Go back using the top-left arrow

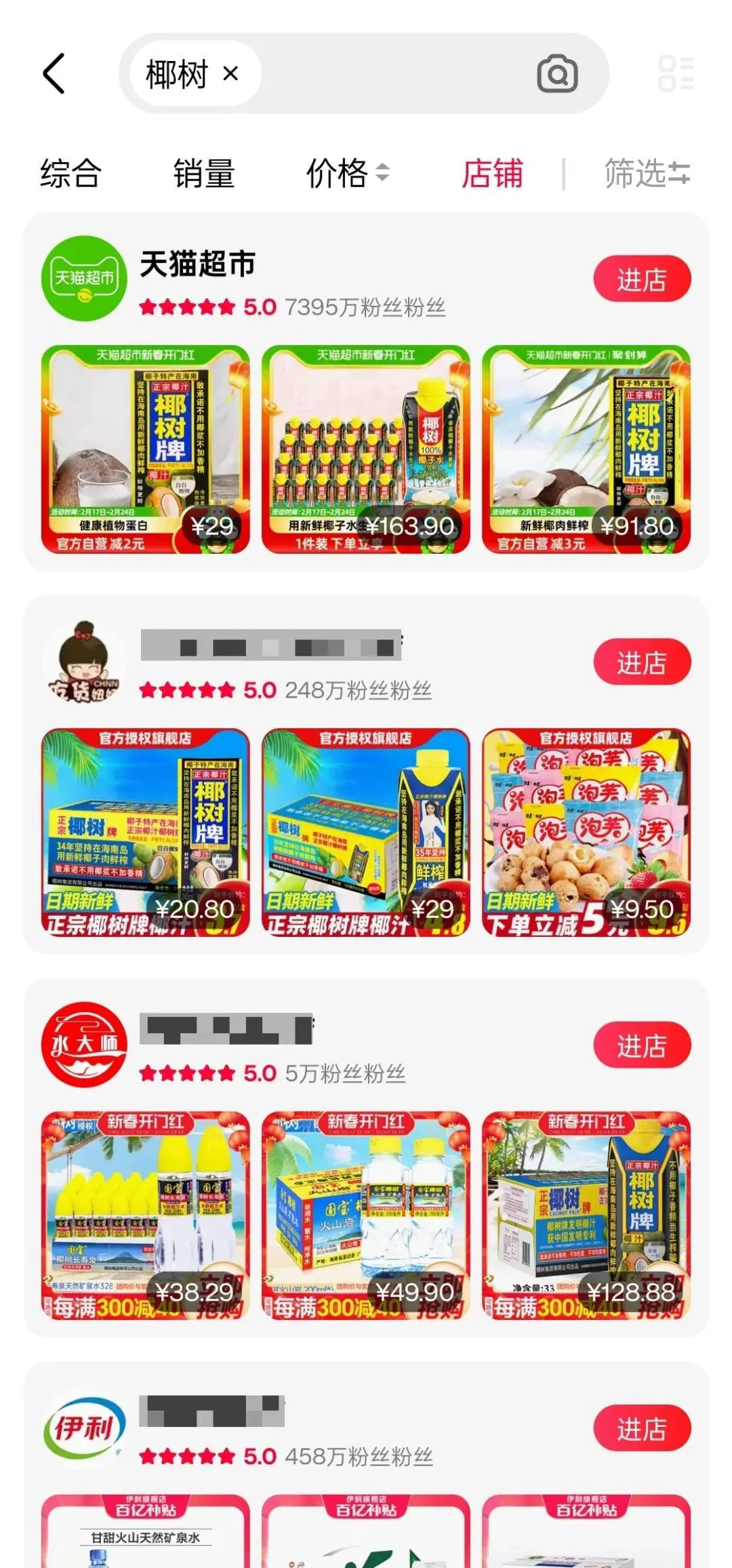(x=54, y=73)
